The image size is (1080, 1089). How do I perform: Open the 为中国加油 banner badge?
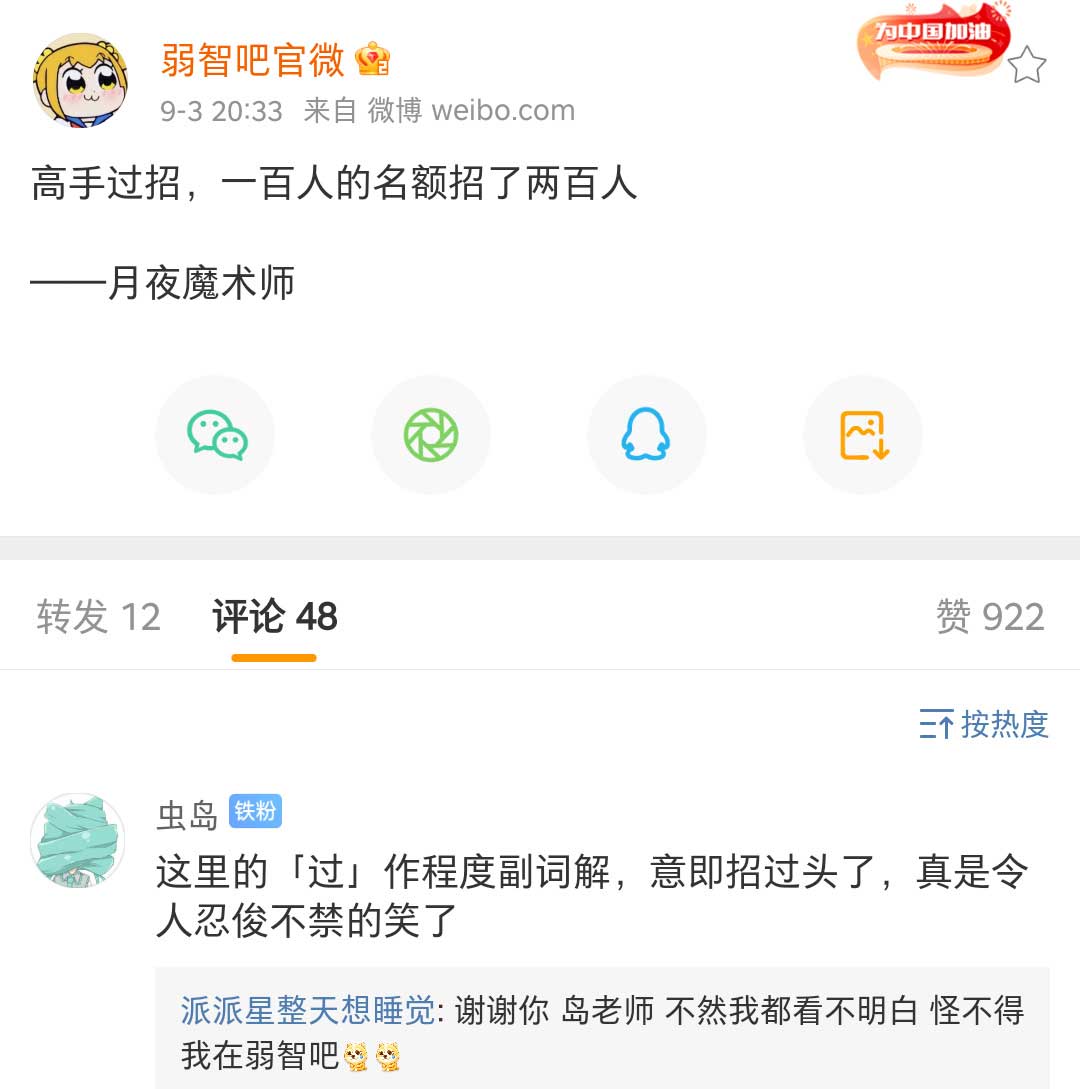tap(932, 38)
